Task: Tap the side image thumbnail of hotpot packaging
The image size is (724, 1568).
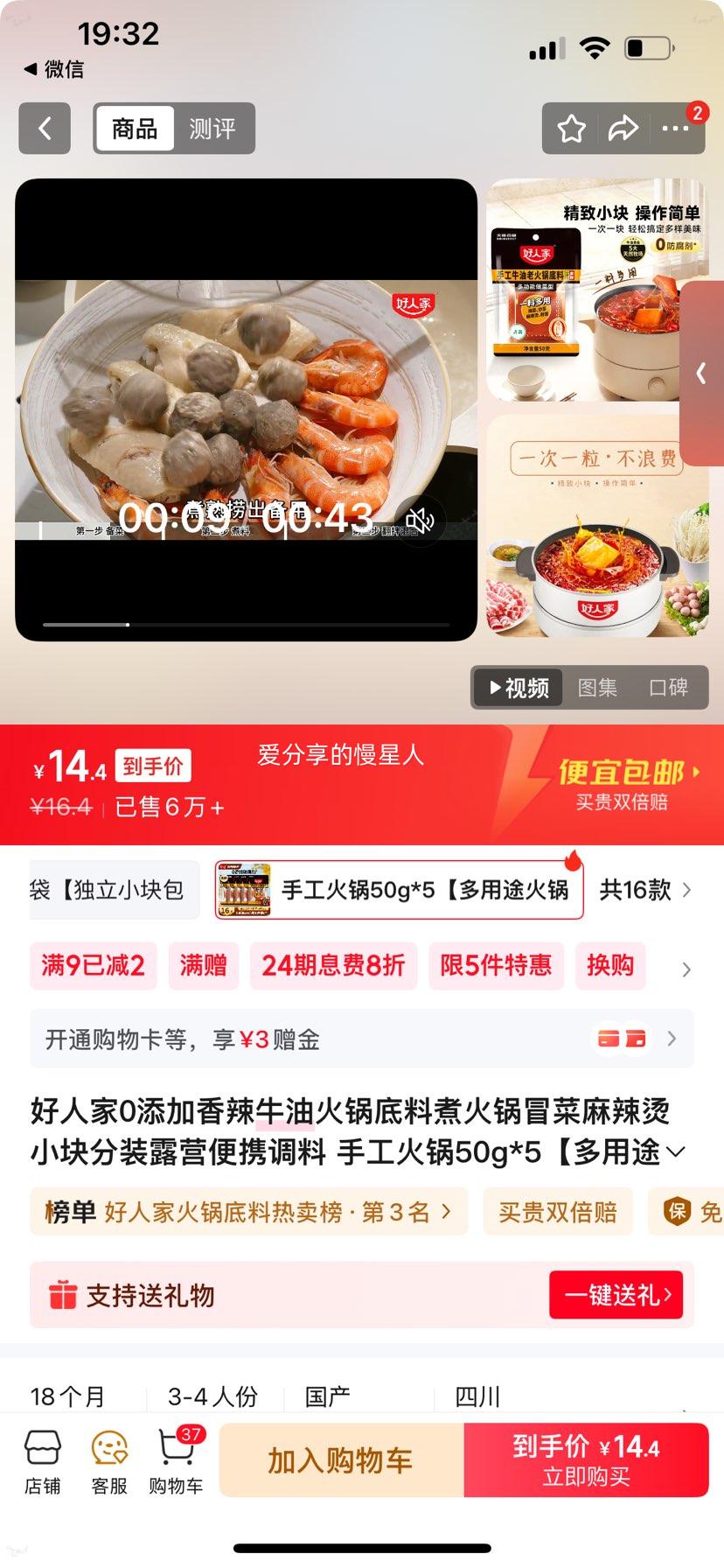Action: coord(597,299)
